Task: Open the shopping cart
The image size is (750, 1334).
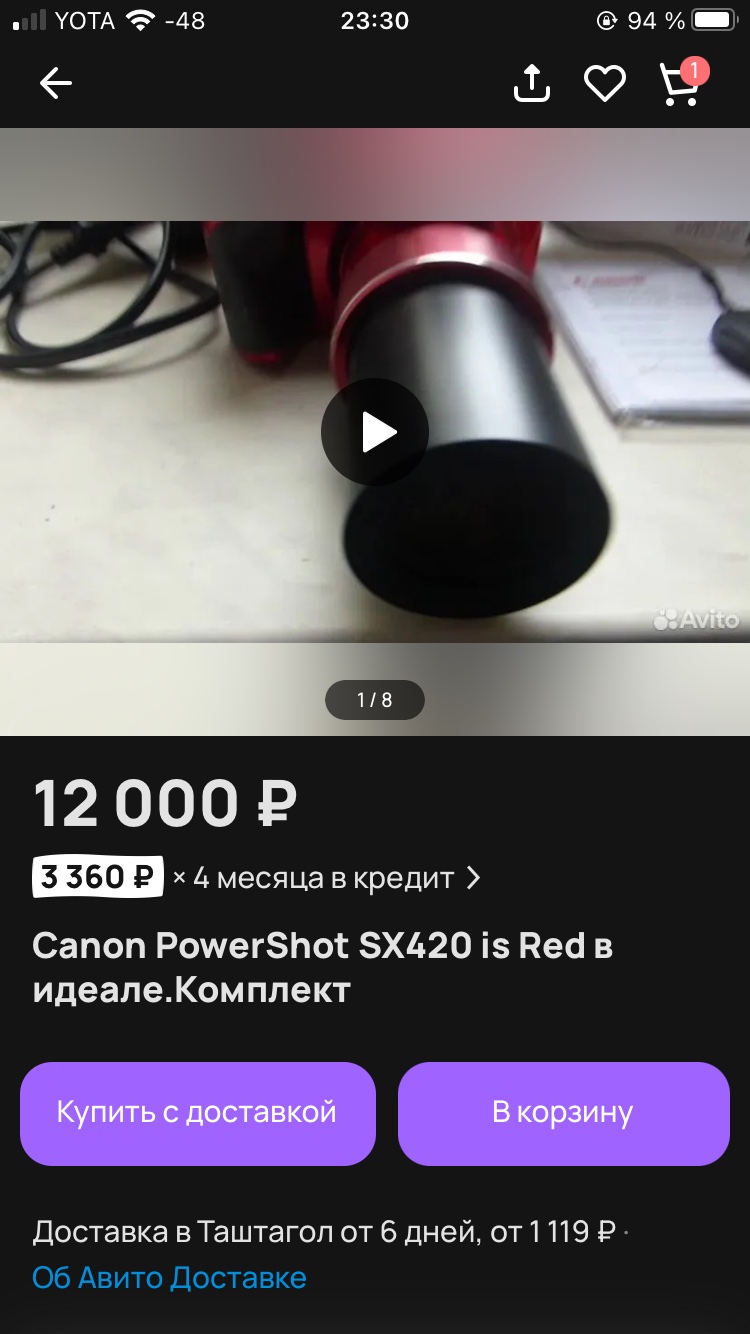Action: 681,84
